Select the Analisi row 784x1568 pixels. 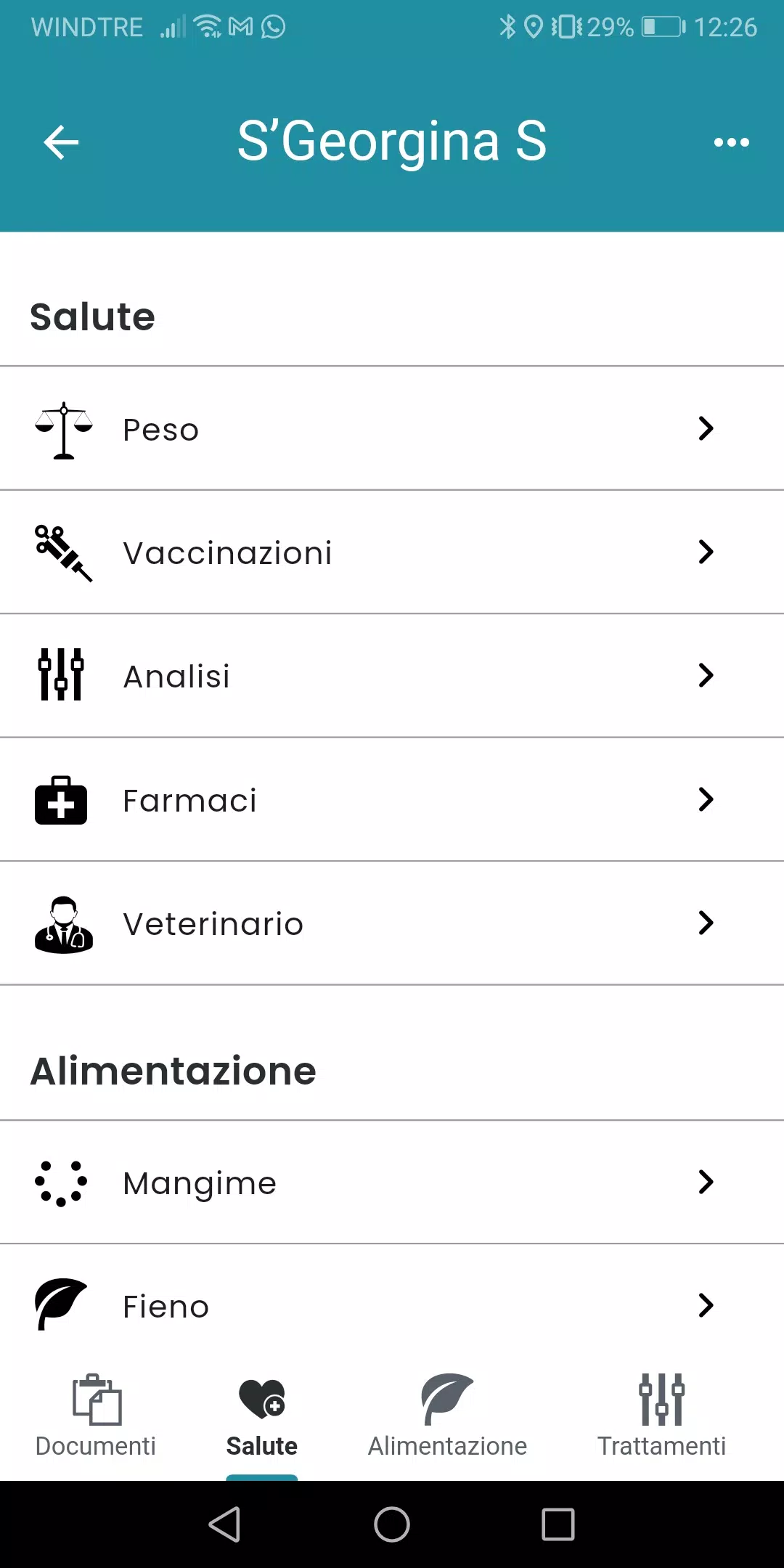tap(392, 676)
